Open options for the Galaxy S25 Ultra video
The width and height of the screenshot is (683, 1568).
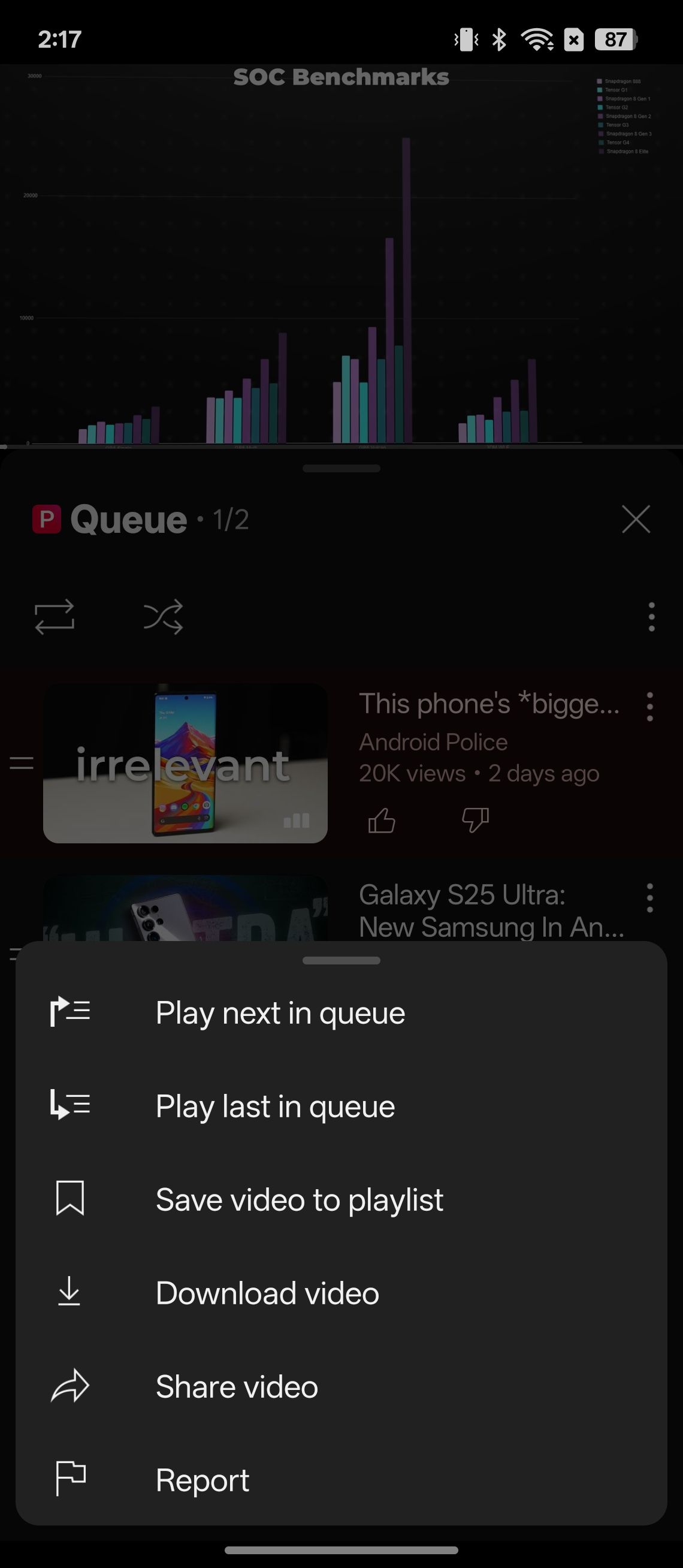pyautogui.click(x=650, y=898)
